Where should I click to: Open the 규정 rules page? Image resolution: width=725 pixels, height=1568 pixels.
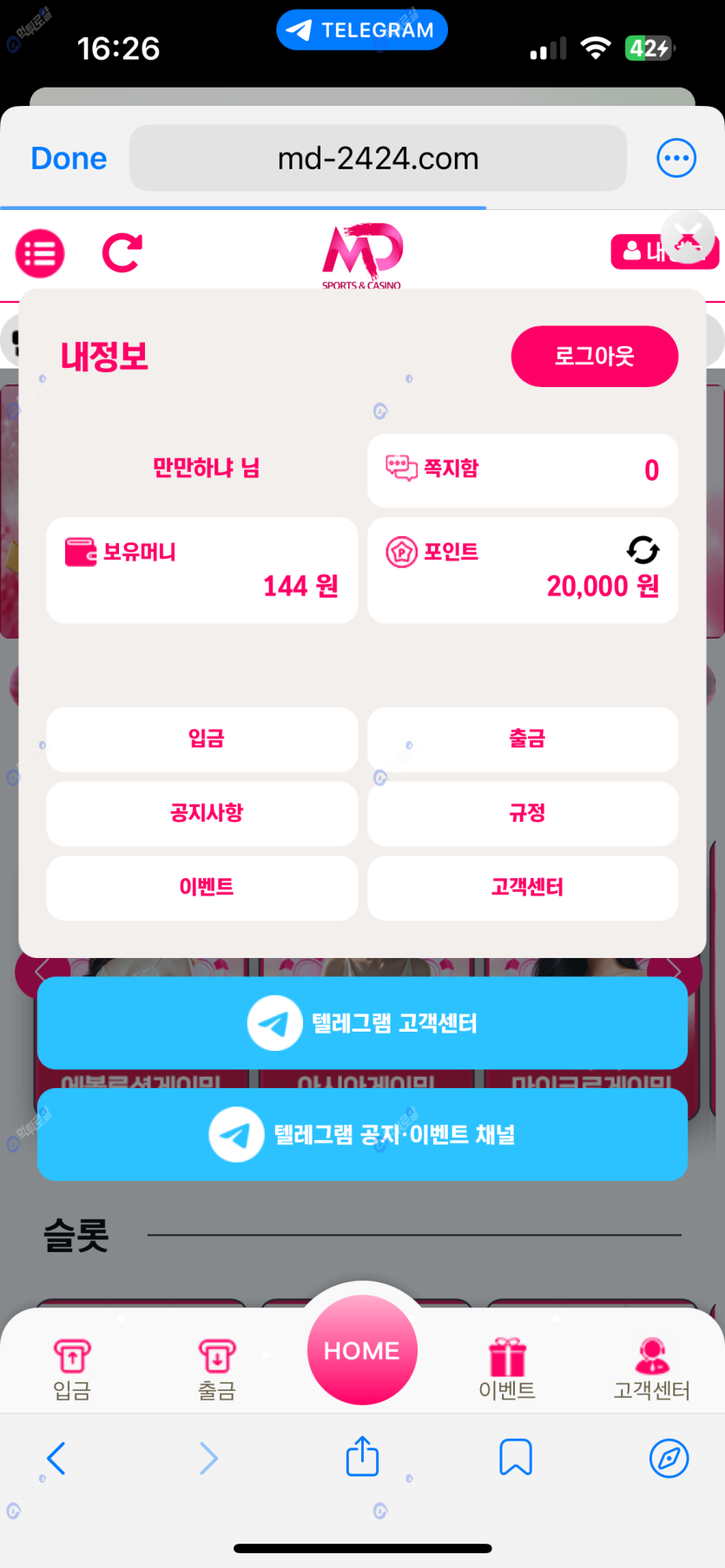pos(523,813)
